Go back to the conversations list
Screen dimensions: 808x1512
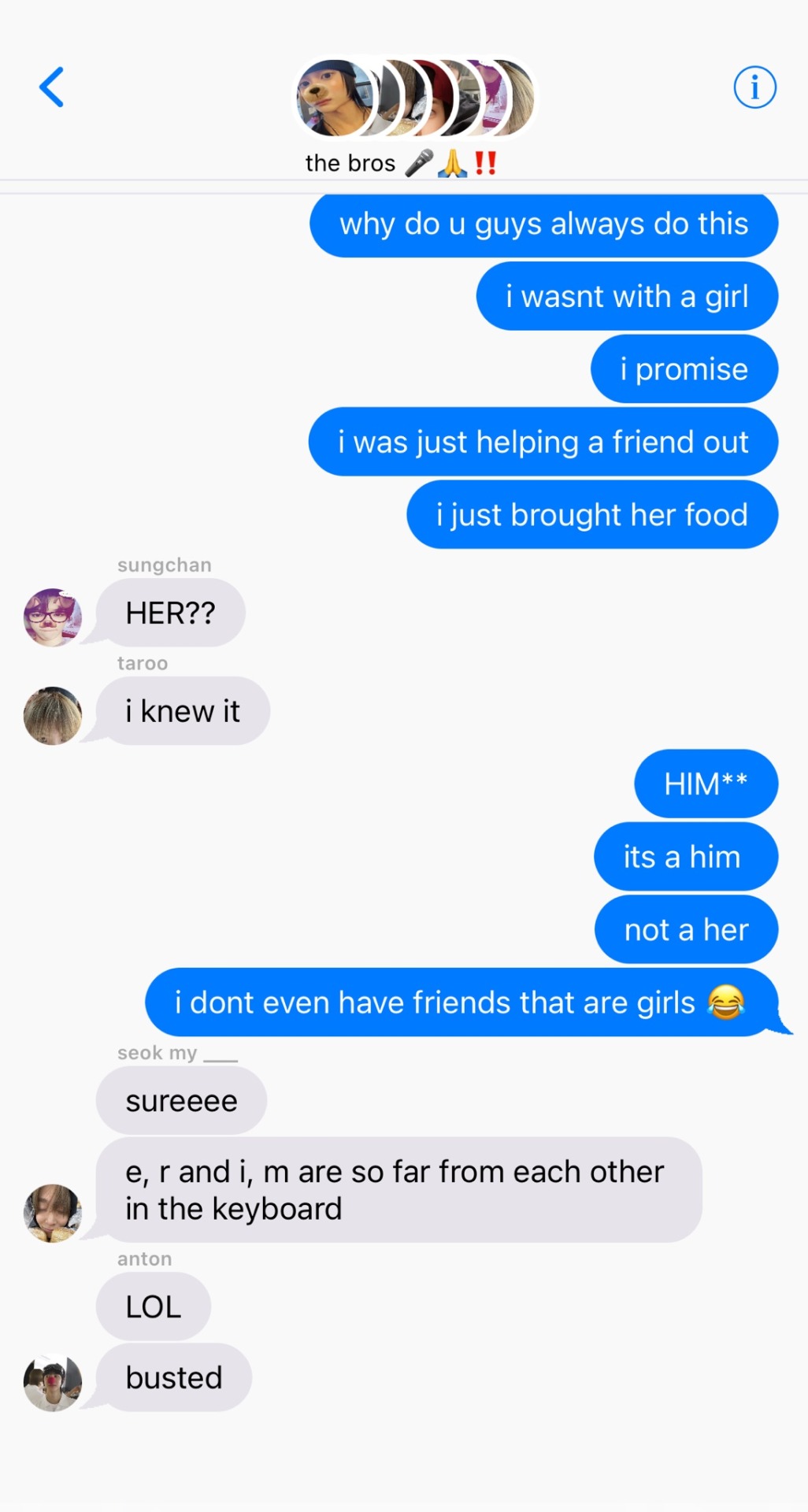pos(52,87)
